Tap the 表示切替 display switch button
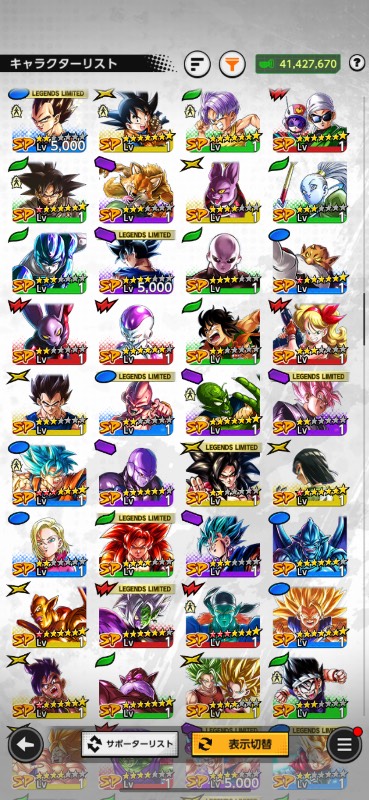Viewport: 369px width, 800px height. pyautogui.click(x=240, y=744)
